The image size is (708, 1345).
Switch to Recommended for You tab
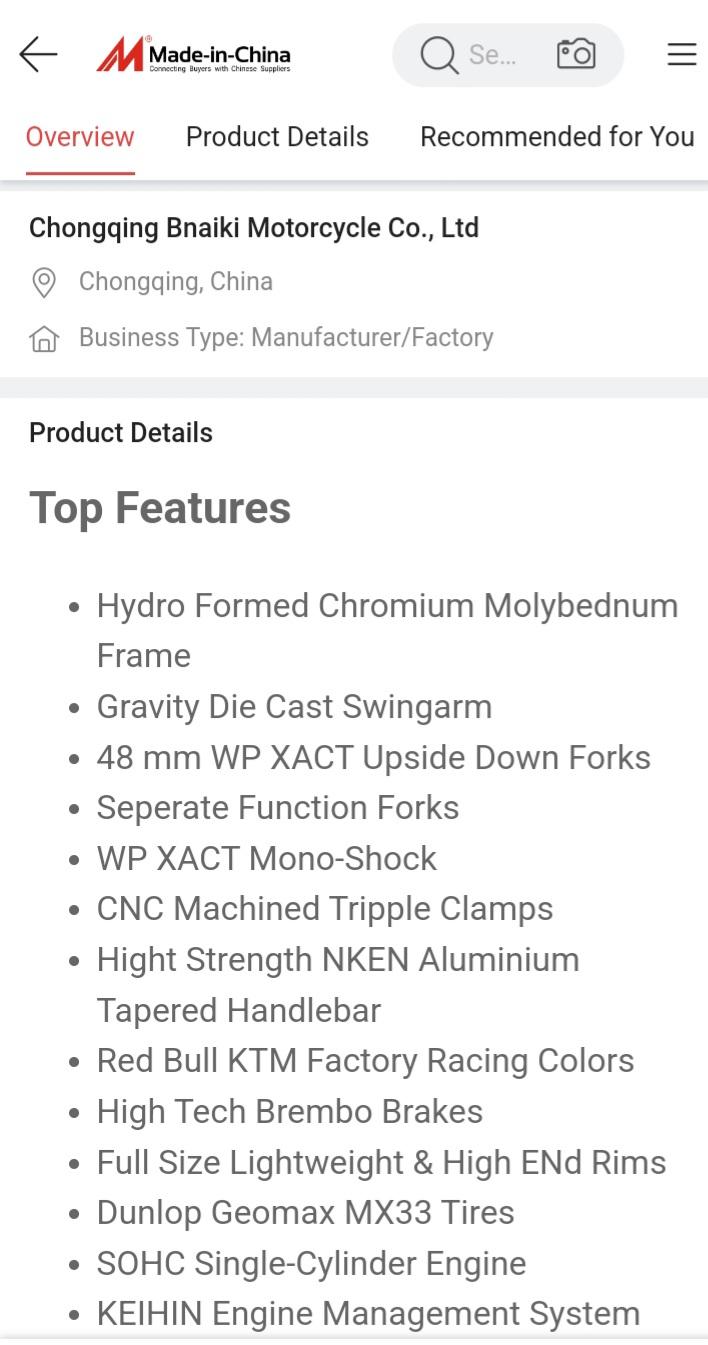point(557,137)
